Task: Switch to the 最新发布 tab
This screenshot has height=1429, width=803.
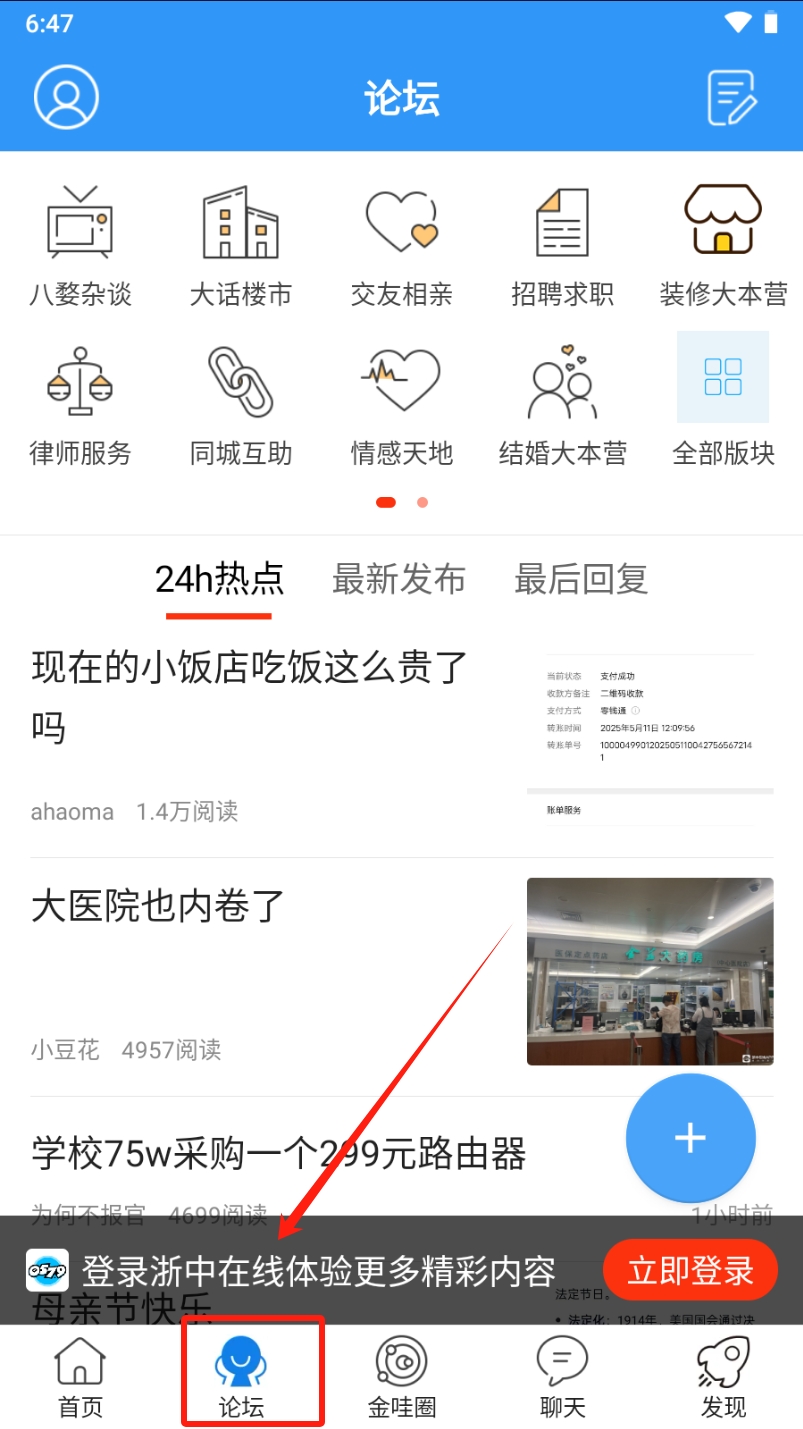Action: [398, 579]
